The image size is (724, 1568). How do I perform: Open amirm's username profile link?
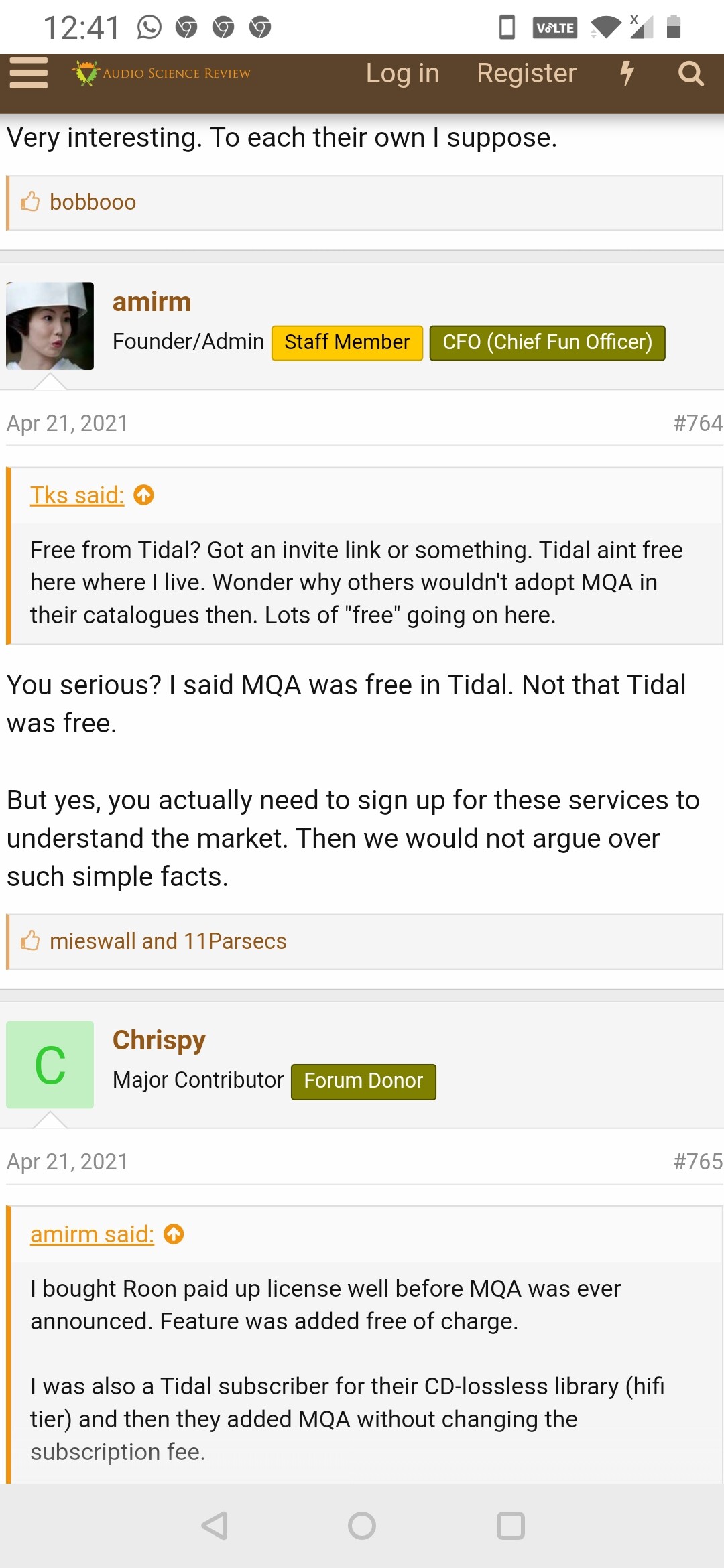coord(152,302)
